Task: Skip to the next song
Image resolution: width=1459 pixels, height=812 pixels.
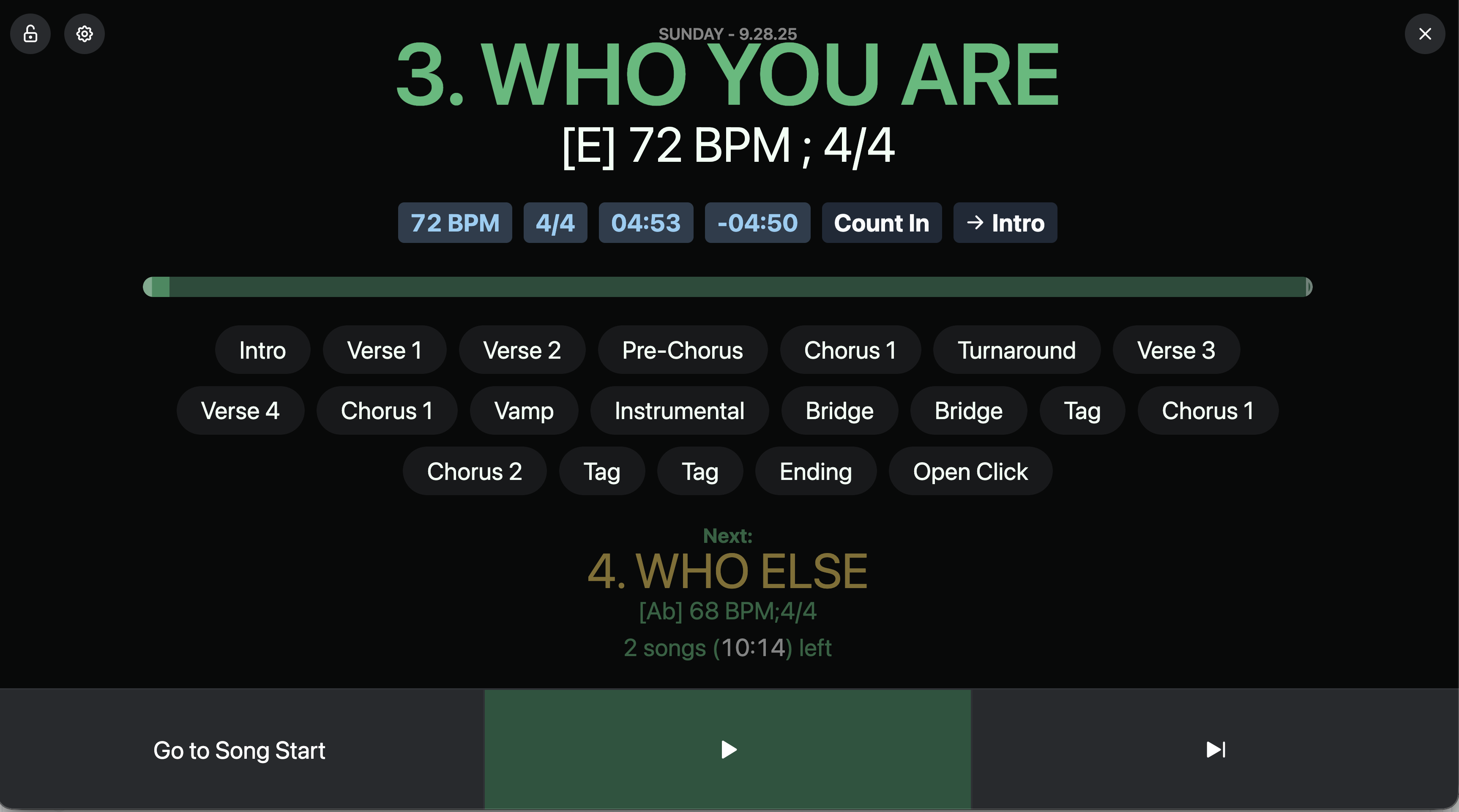Action: [1215, 749]
